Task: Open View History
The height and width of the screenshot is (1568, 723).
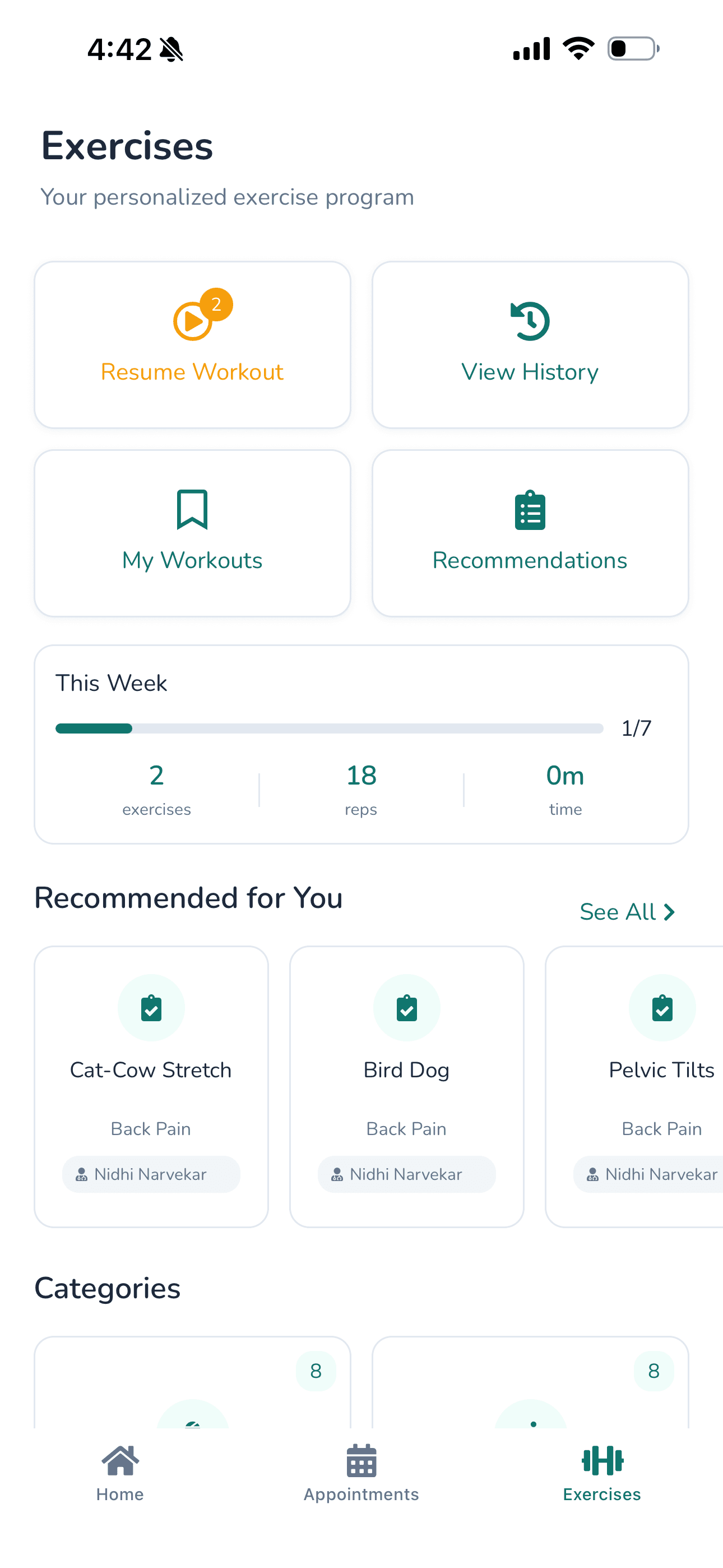Action: pyautogui.click(x=530, y=345)
